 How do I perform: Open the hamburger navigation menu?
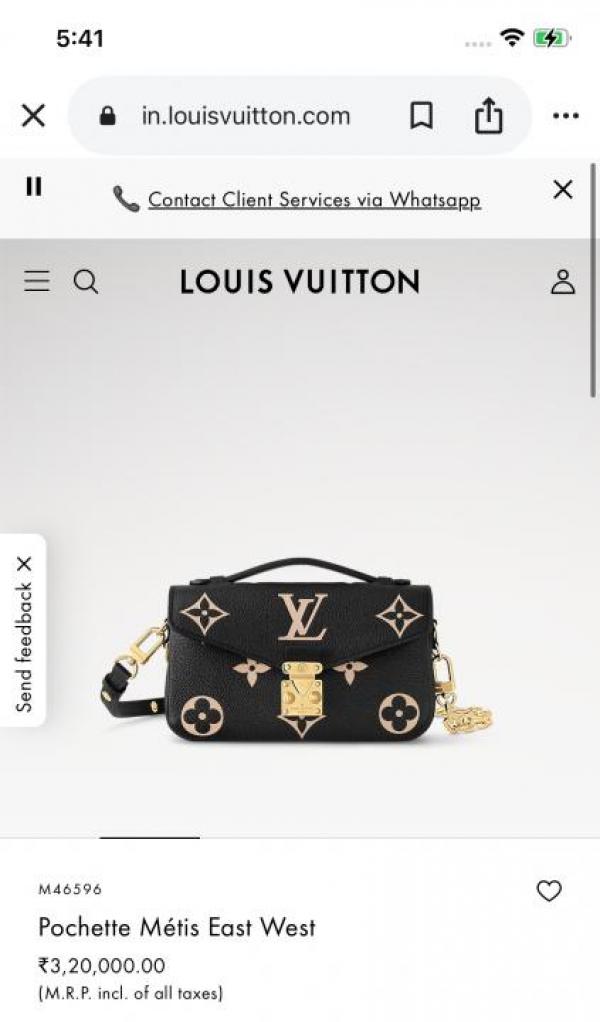(x=37, y=282)
